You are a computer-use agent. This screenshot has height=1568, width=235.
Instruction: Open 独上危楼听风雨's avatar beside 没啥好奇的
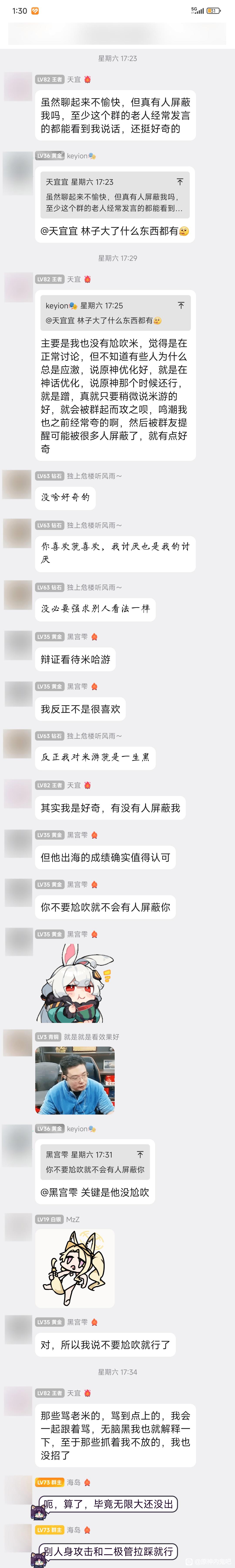point(18,485)
